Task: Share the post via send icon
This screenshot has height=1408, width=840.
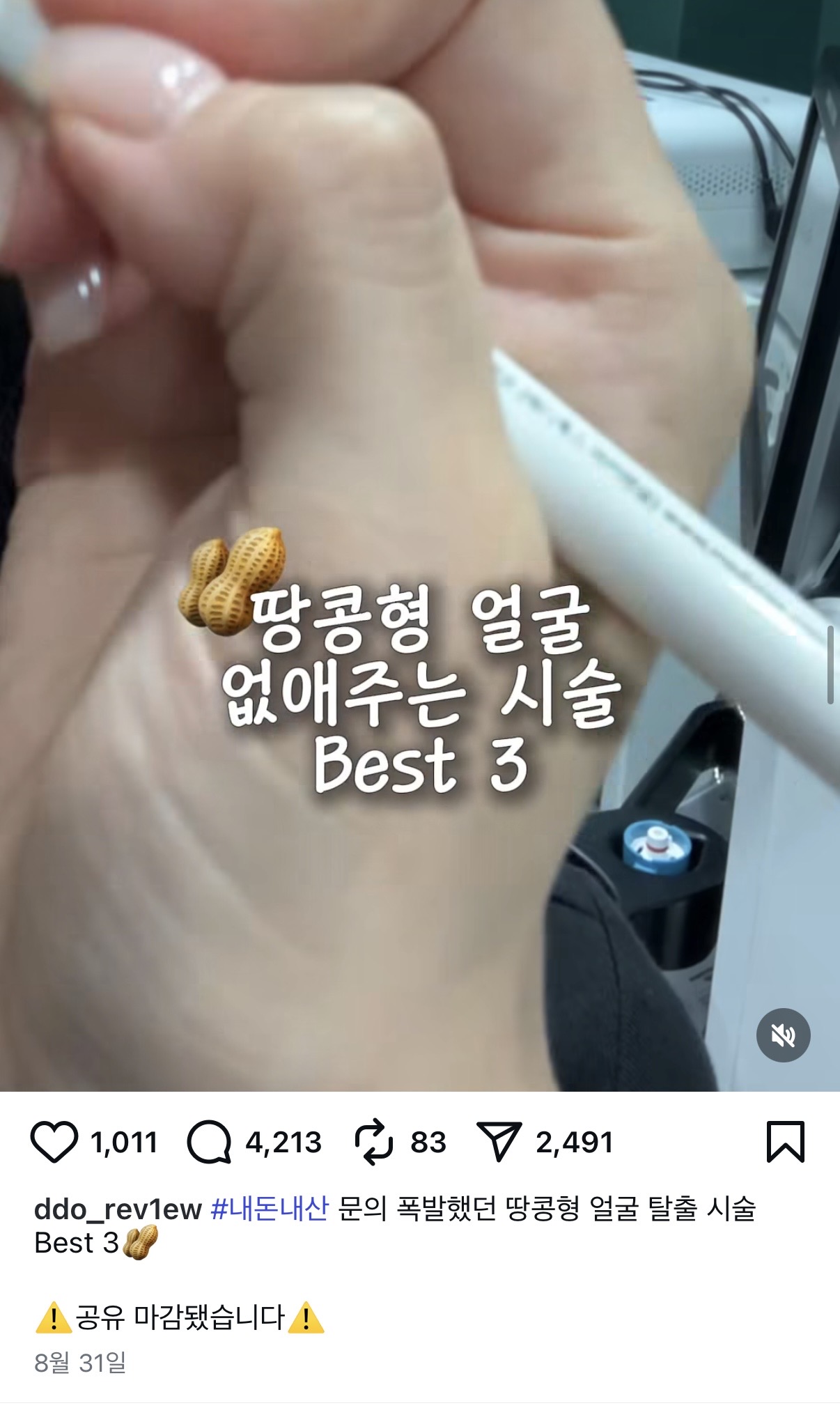Action: pyautogui.click(x=499, y=1143)
